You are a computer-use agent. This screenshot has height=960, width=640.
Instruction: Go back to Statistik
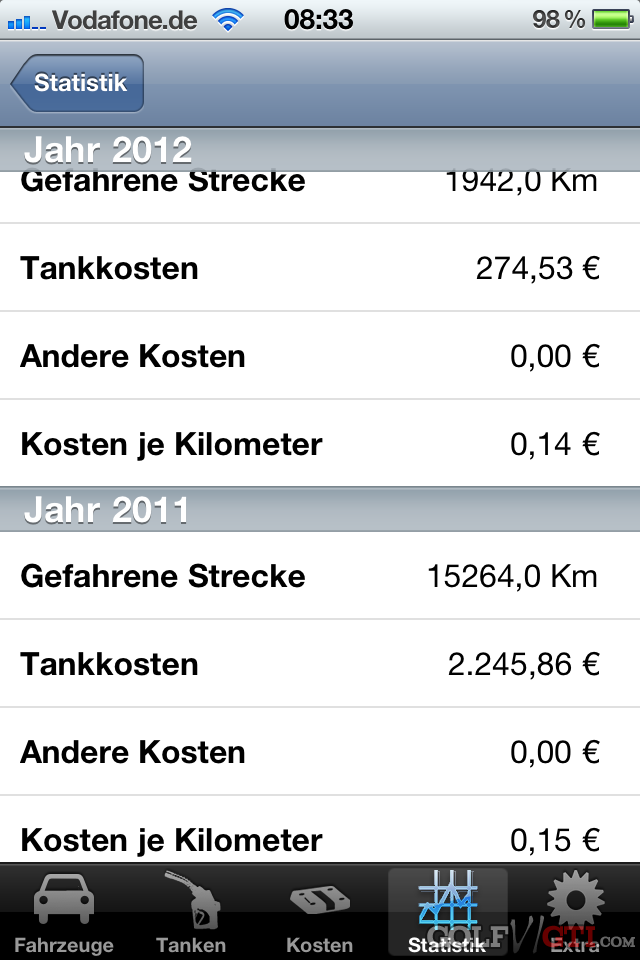coord(78,83)
